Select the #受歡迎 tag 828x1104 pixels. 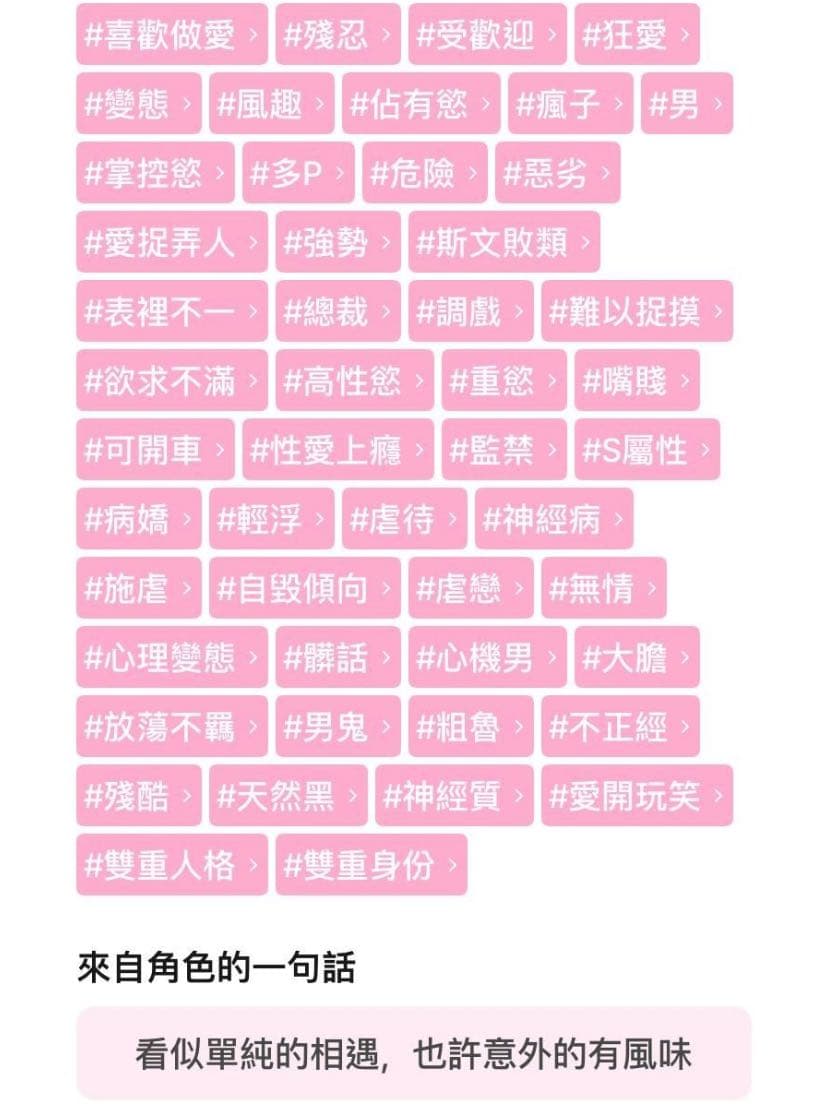[486, 35]
